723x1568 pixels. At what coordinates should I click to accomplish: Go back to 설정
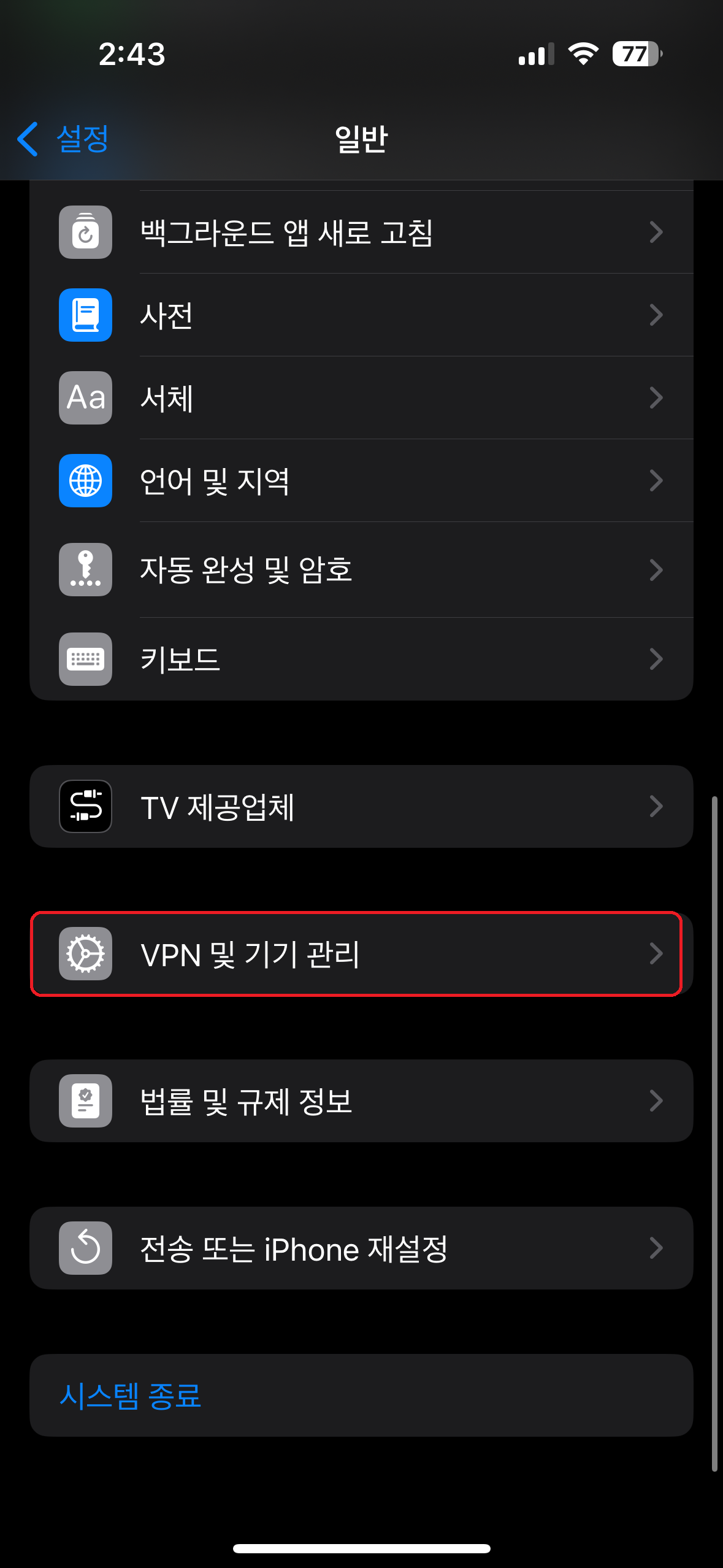63,139
